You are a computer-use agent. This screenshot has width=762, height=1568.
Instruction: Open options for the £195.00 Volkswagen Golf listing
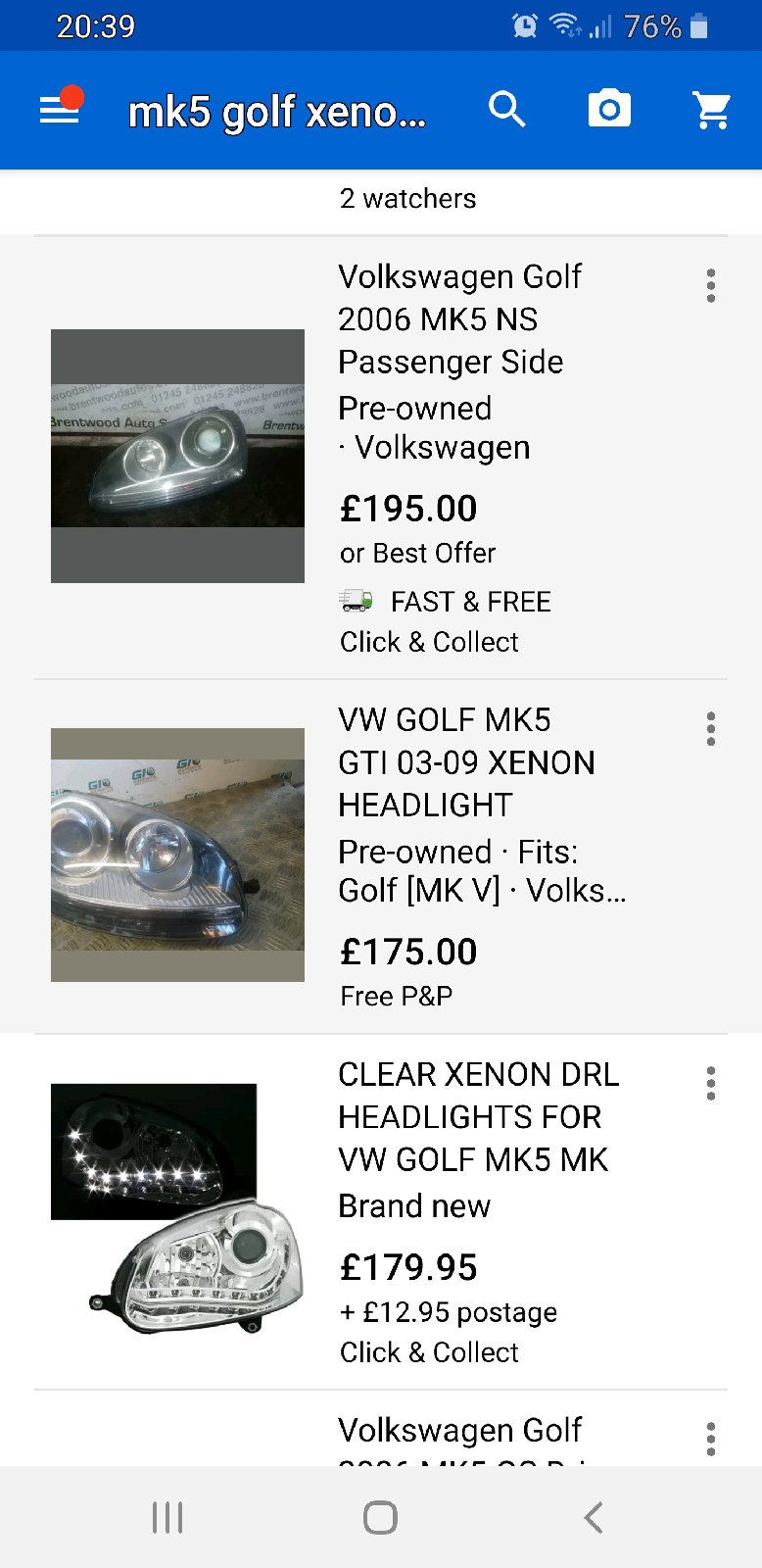711,286
